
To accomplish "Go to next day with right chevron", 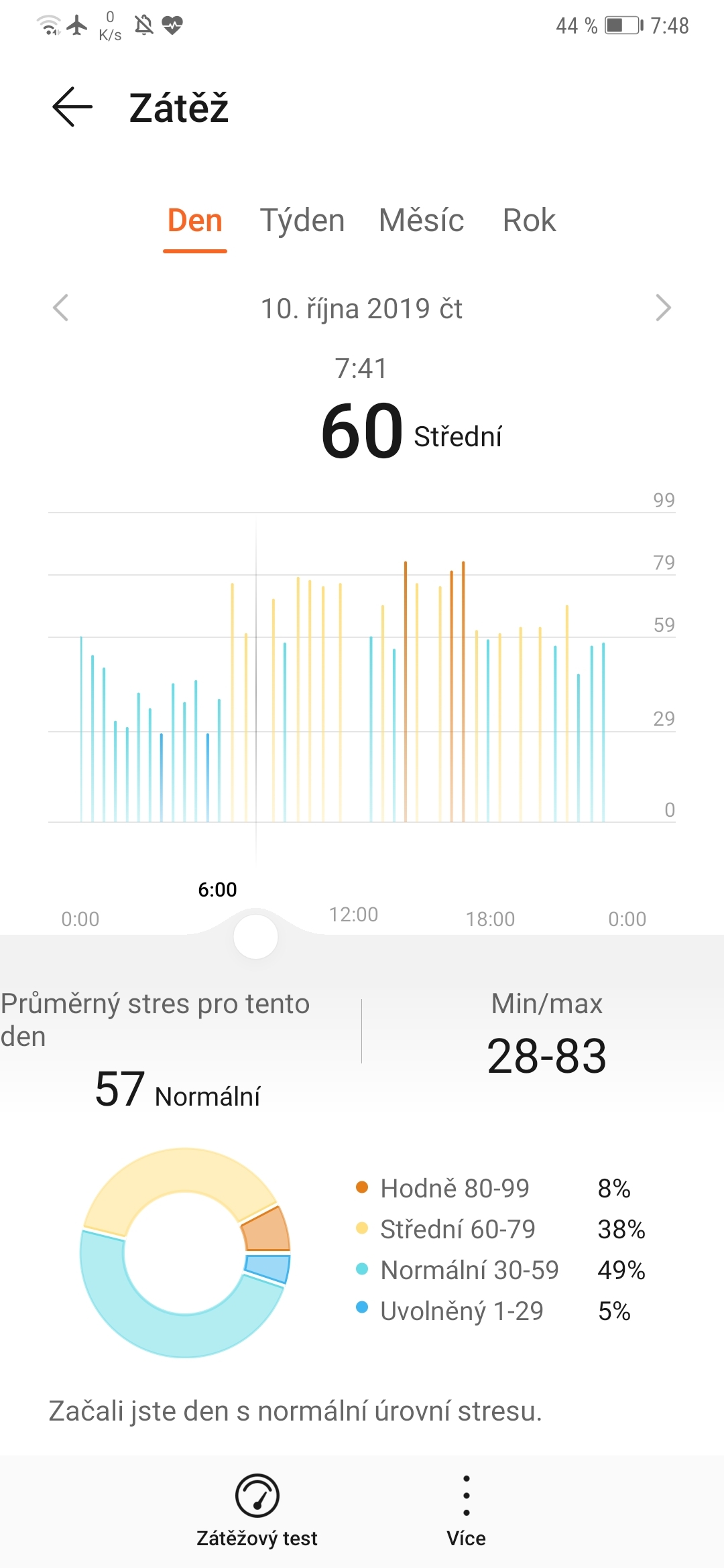I will (664, 308).
